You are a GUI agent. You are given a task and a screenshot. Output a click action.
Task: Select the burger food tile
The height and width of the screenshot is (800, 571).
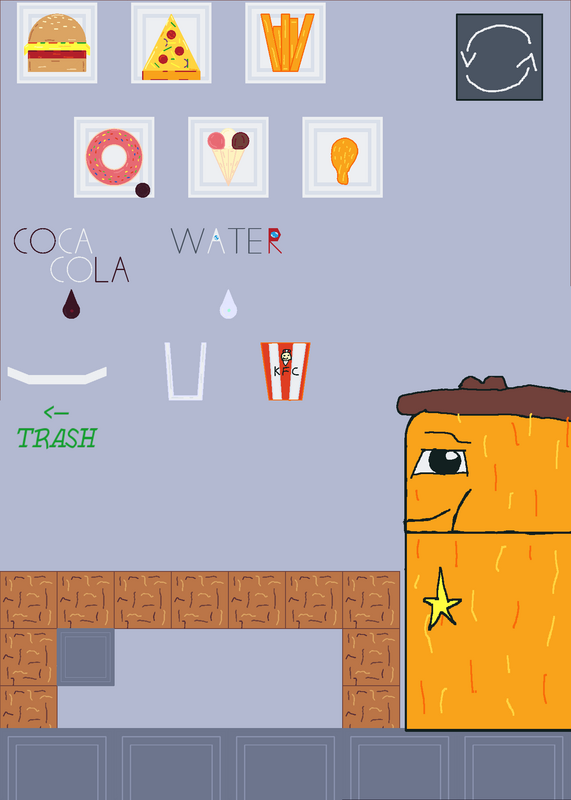pyautogui.click(x=57, y=43)
